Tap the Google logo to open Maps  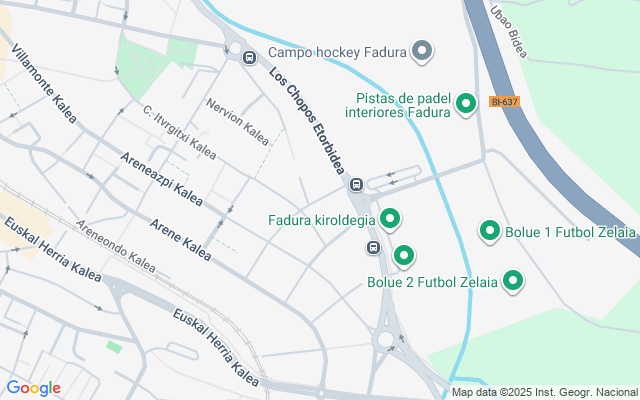[33, 388]
